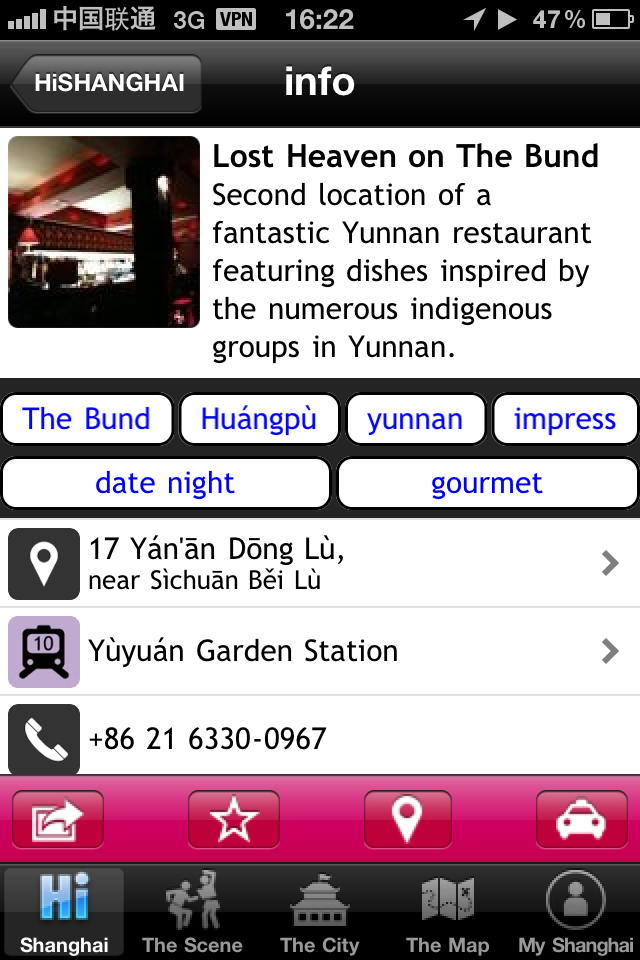The height and width of the screenshot is (960, 640).
Task: Add this place to favorites with the star
Action: pos(233,820)
